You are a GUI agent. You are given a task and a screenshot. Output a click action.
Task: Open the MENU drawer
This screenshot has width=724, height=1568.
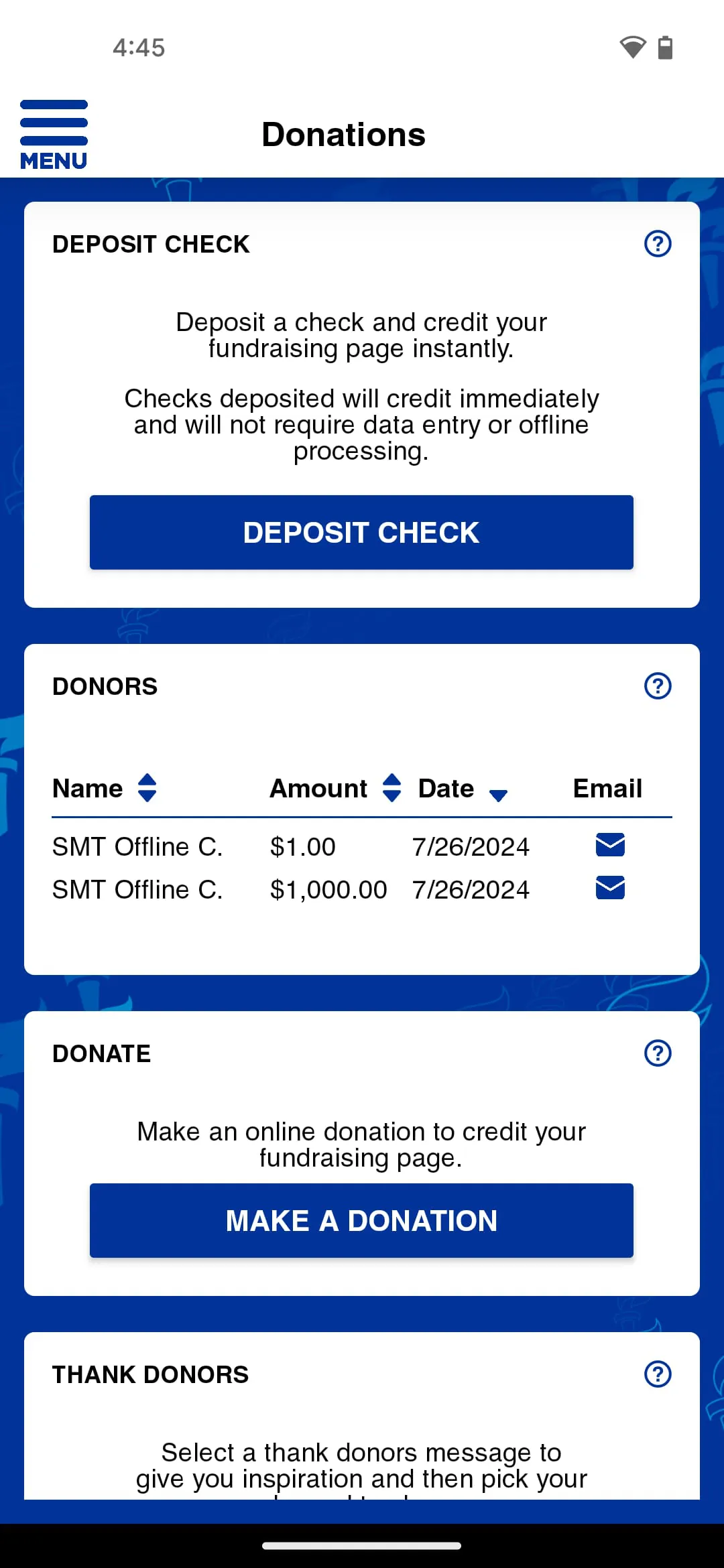point(54,134)
